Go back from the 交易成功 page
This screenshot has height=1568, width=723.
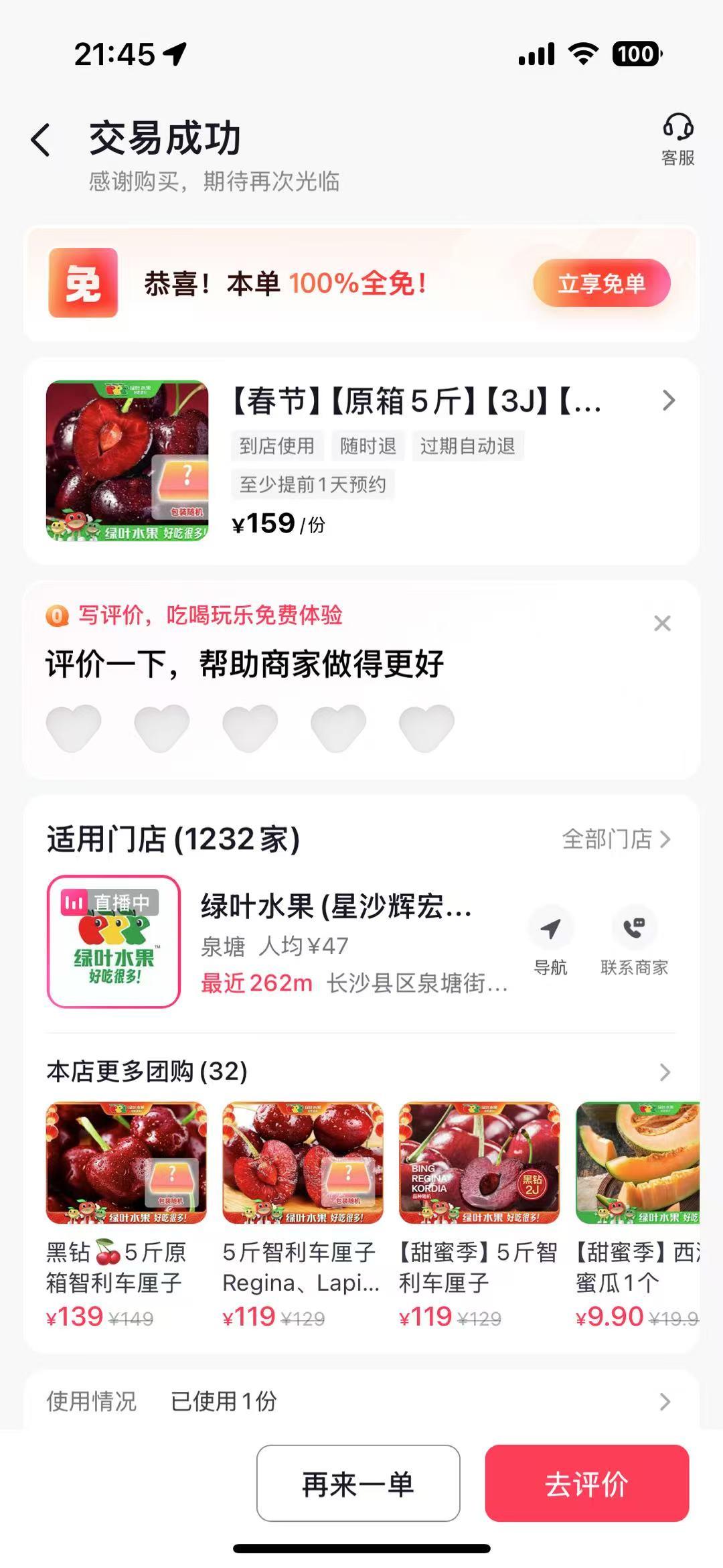[x=41, y=141]
